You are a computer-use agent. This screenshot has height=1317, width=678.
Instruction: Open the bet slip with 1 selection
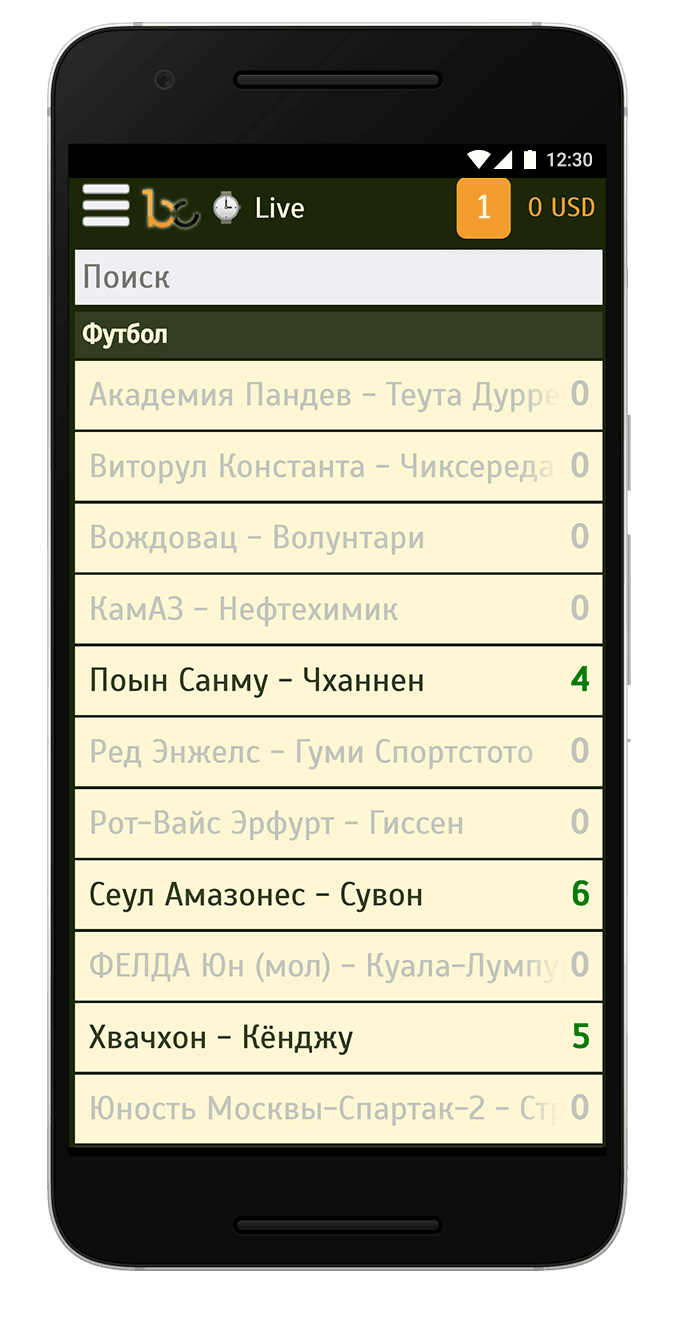[x=483, y=208]
